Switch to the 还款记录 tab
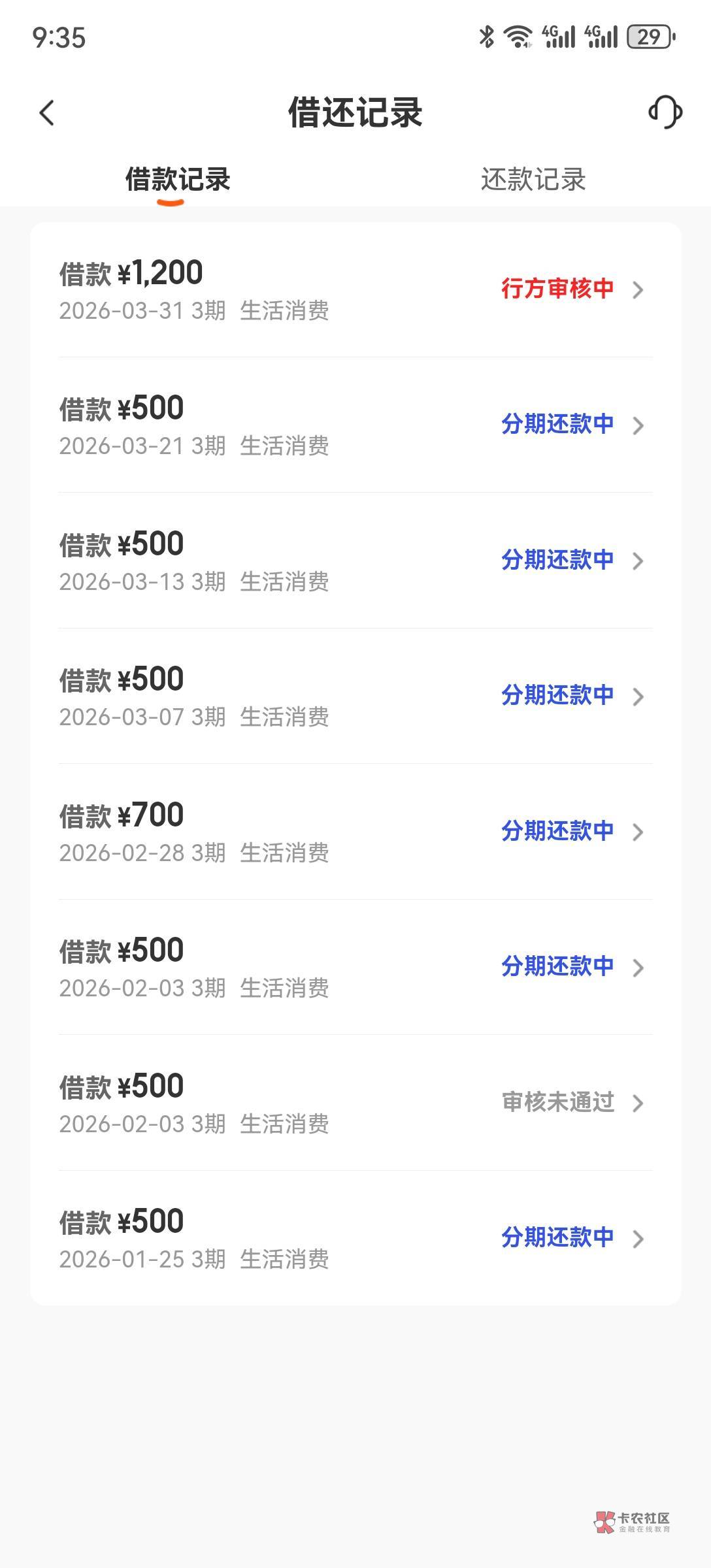 (x=533, y=180)
